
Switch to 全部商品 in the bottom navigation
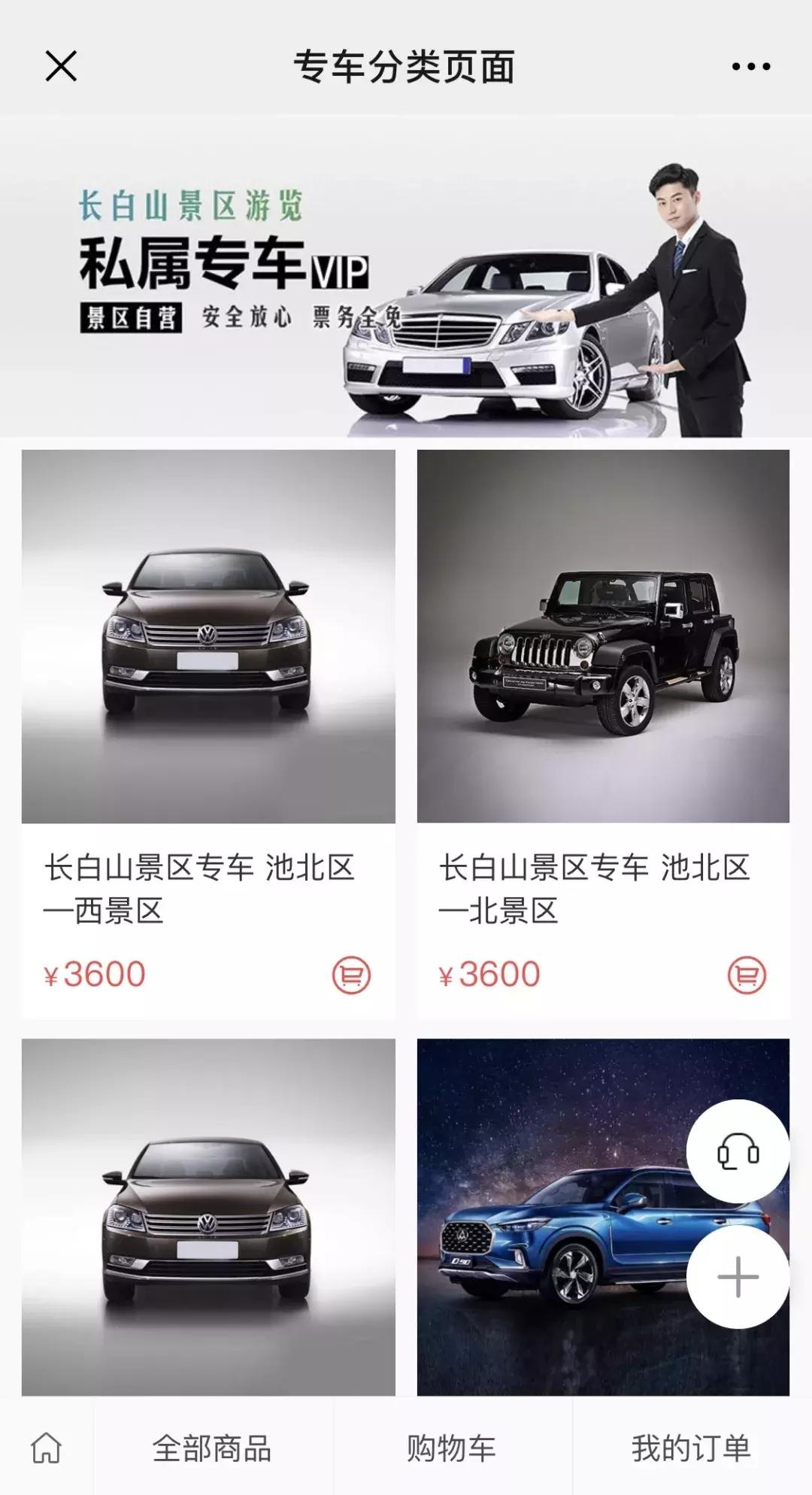pos(213,1448)
